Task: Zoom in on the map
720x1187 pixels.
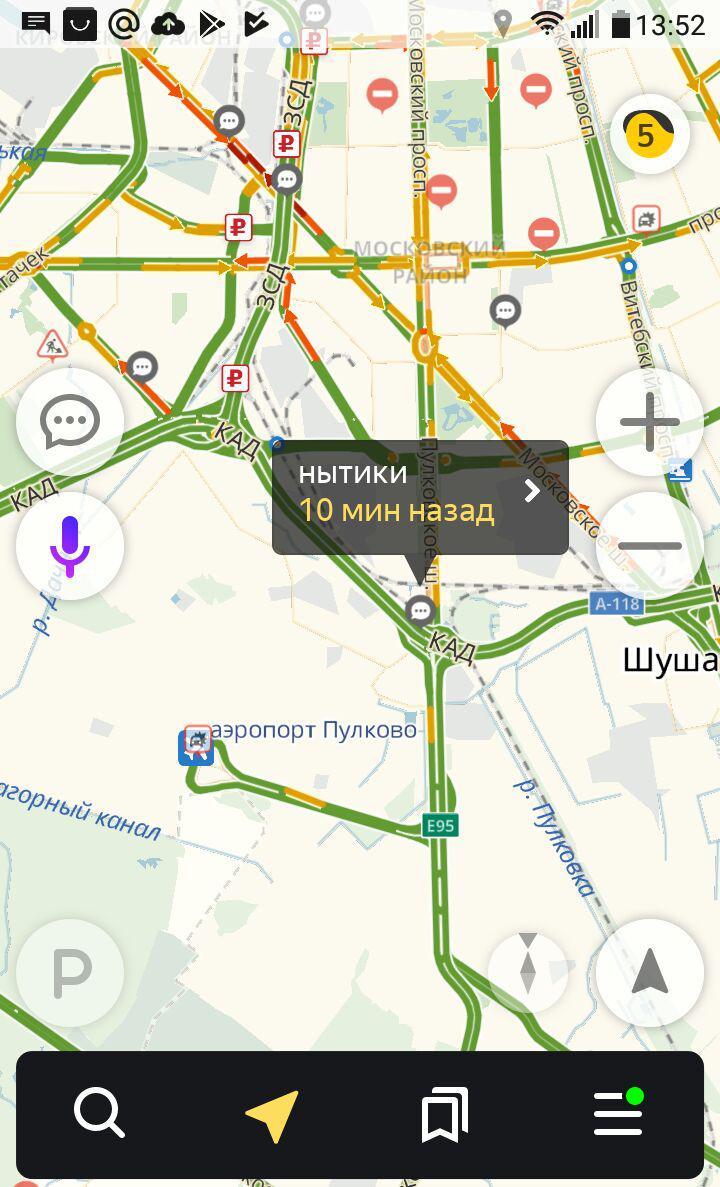Action: (x=650, y=422)
